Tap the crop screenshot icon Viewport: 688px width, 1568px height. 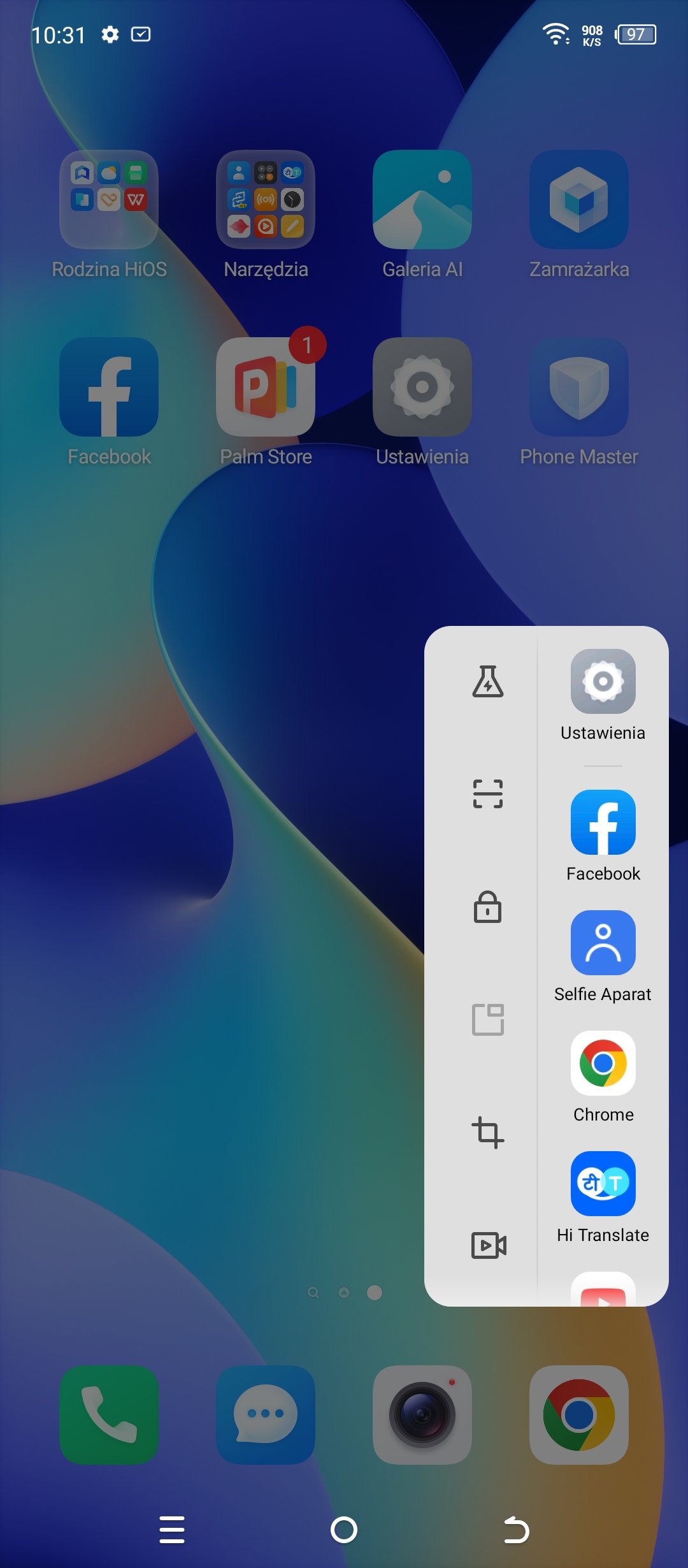pos(488,1133)
